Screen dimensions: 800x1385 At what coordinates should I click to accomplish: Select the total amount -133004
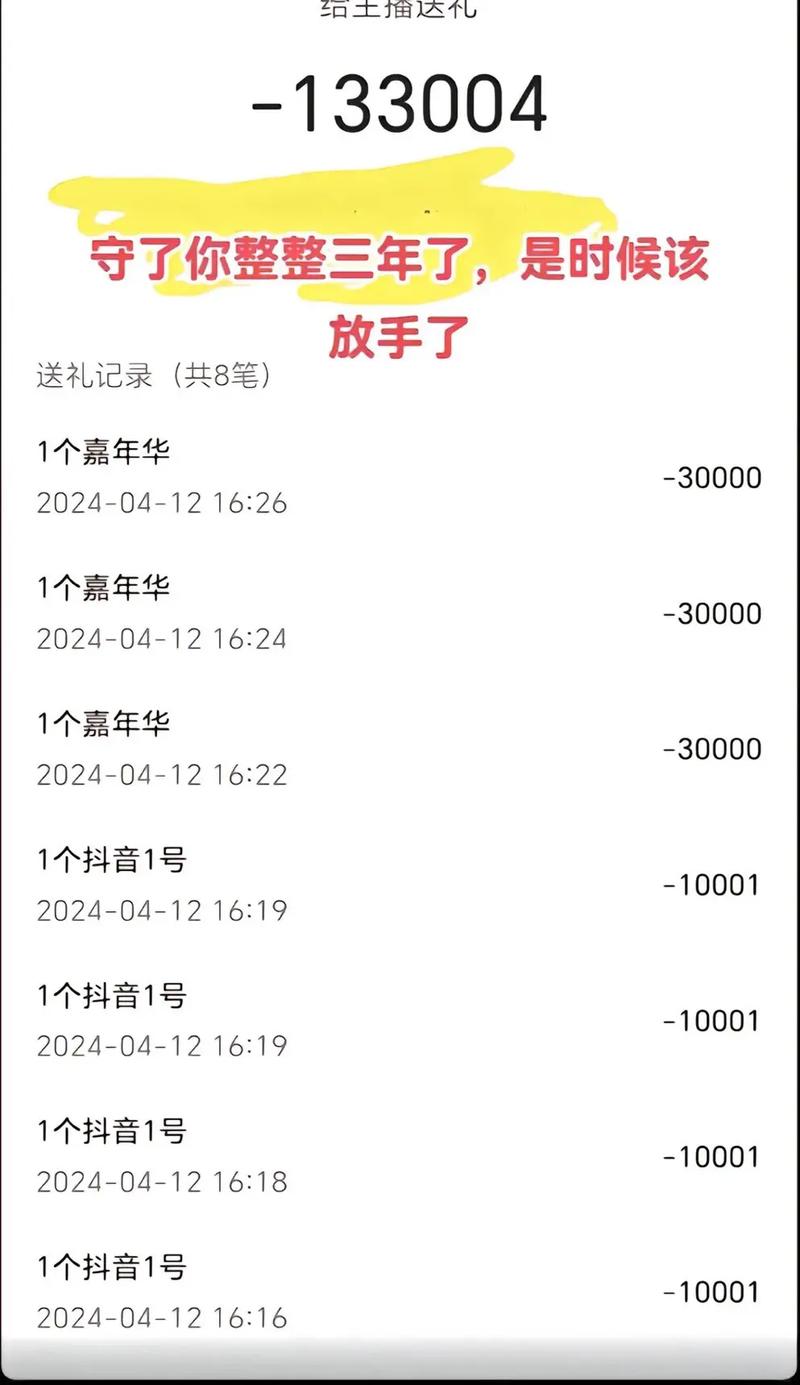(x=398, y=103)
